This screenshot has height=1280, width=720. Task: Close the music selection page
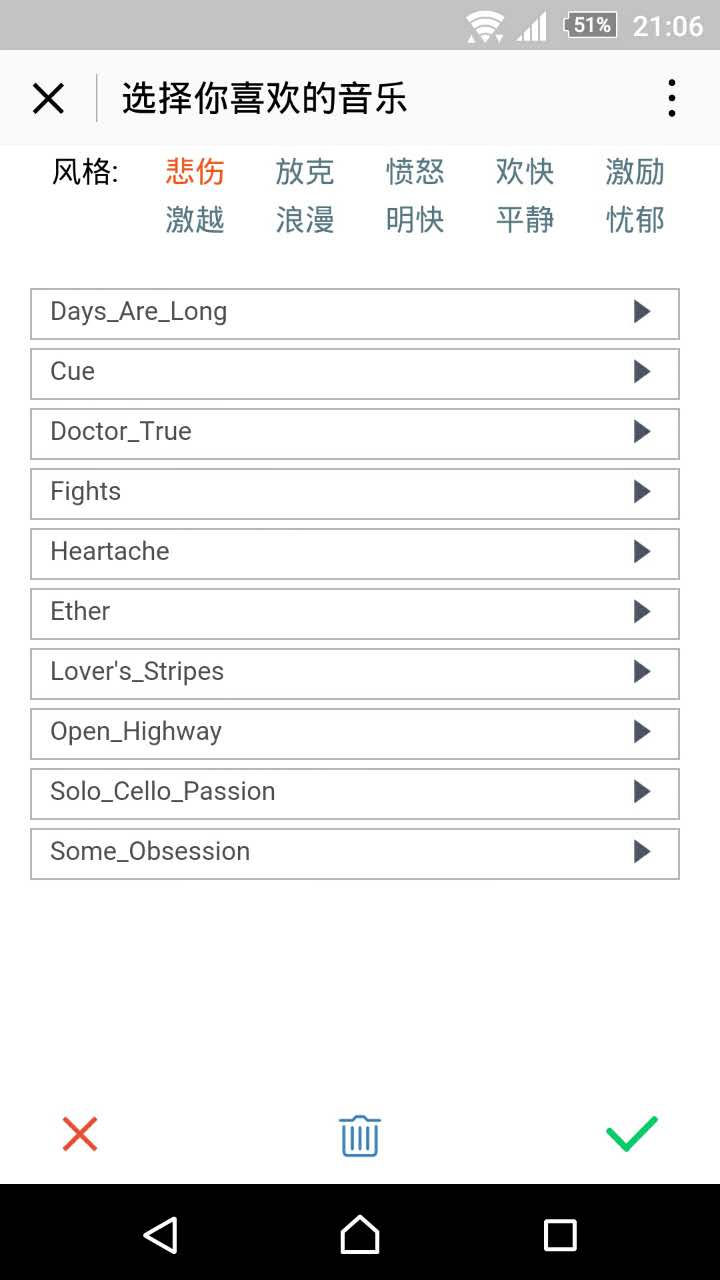pyautogui.click(x=48, y=99)
